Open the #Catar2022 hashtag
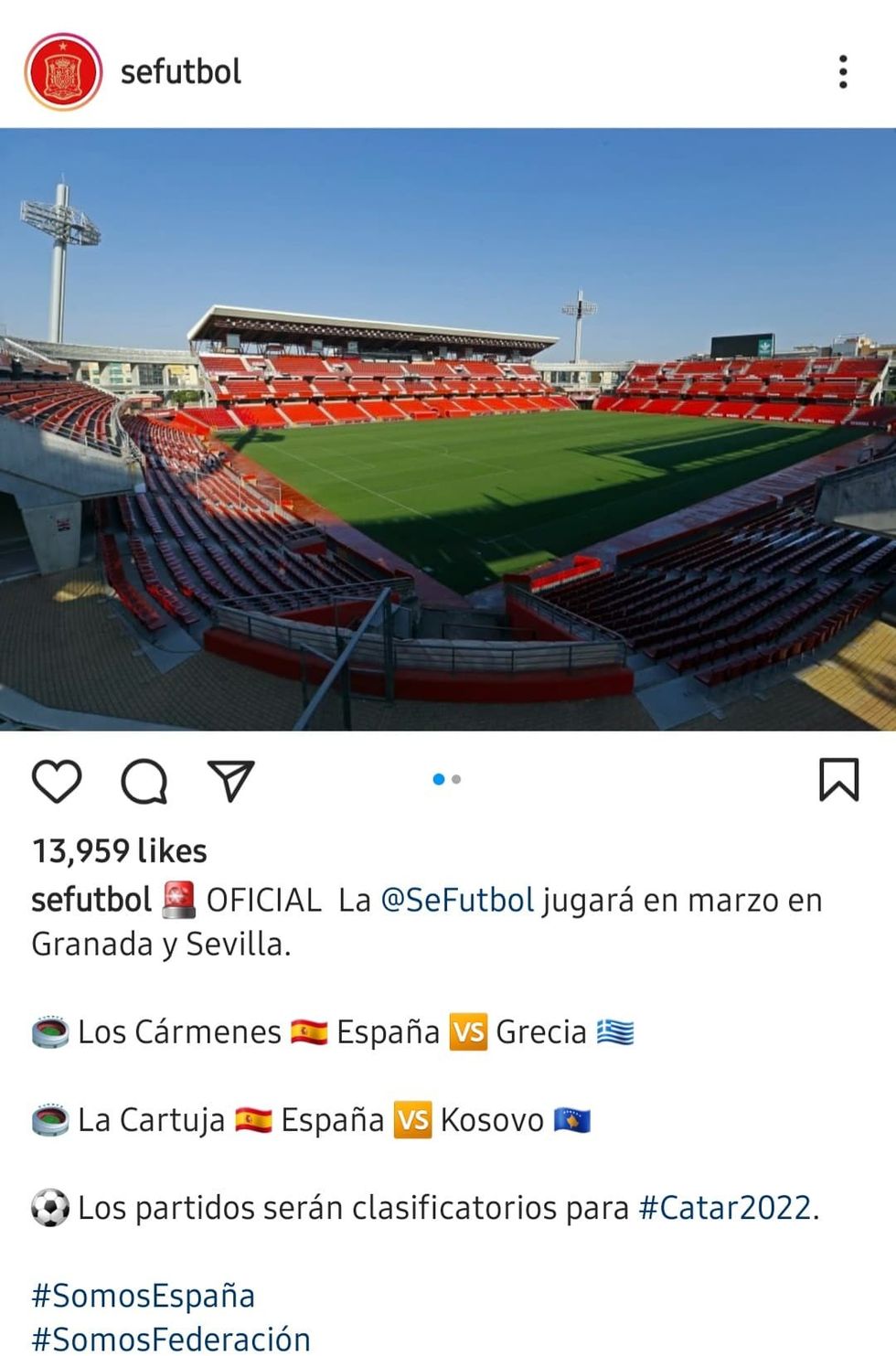Image resolution: width=896 pixels, height=1356 pixels. [724, 1208]
